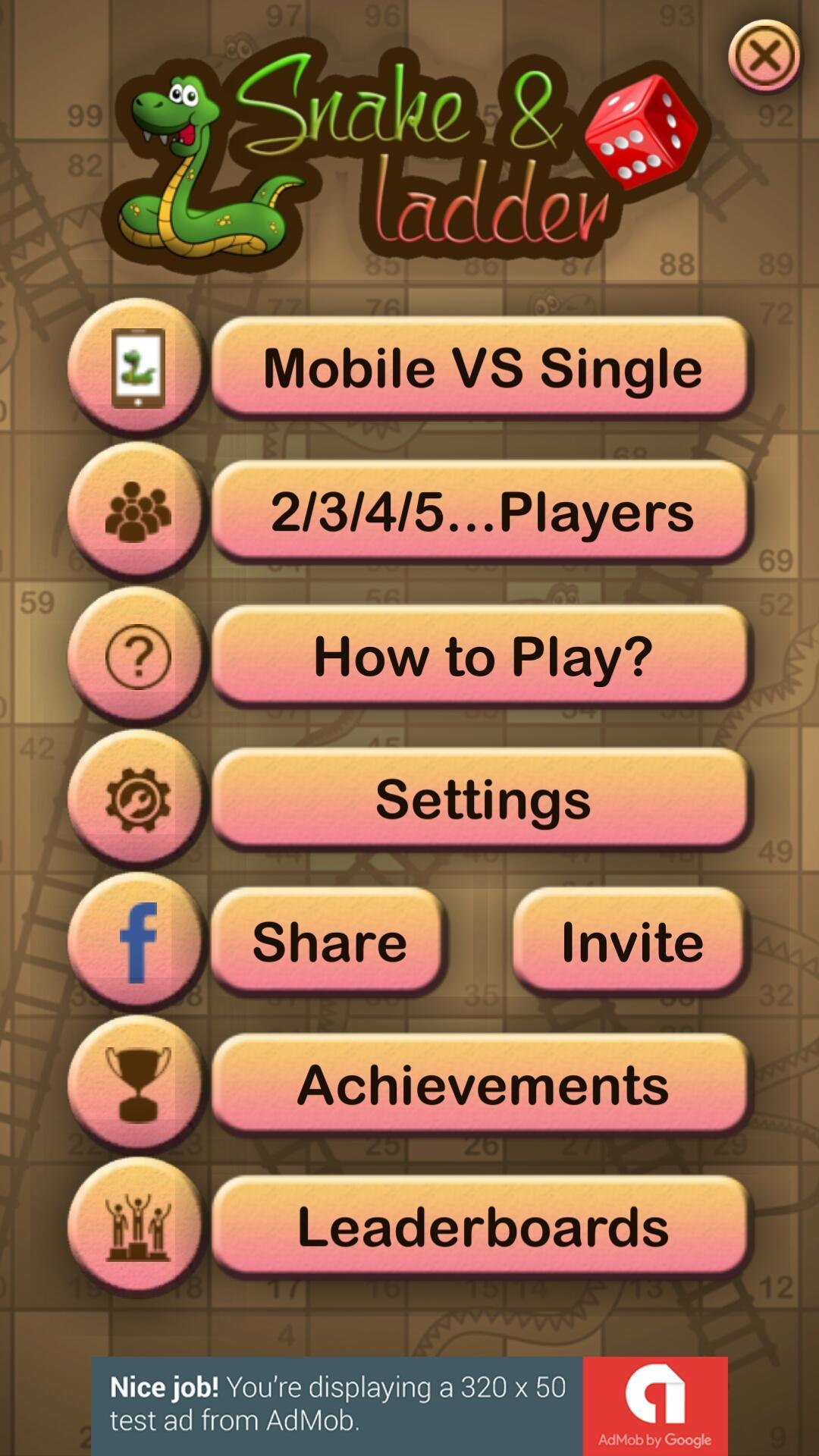Screen dimensions: 819x1456
Task: Open Settings
Action: point(481,799)
